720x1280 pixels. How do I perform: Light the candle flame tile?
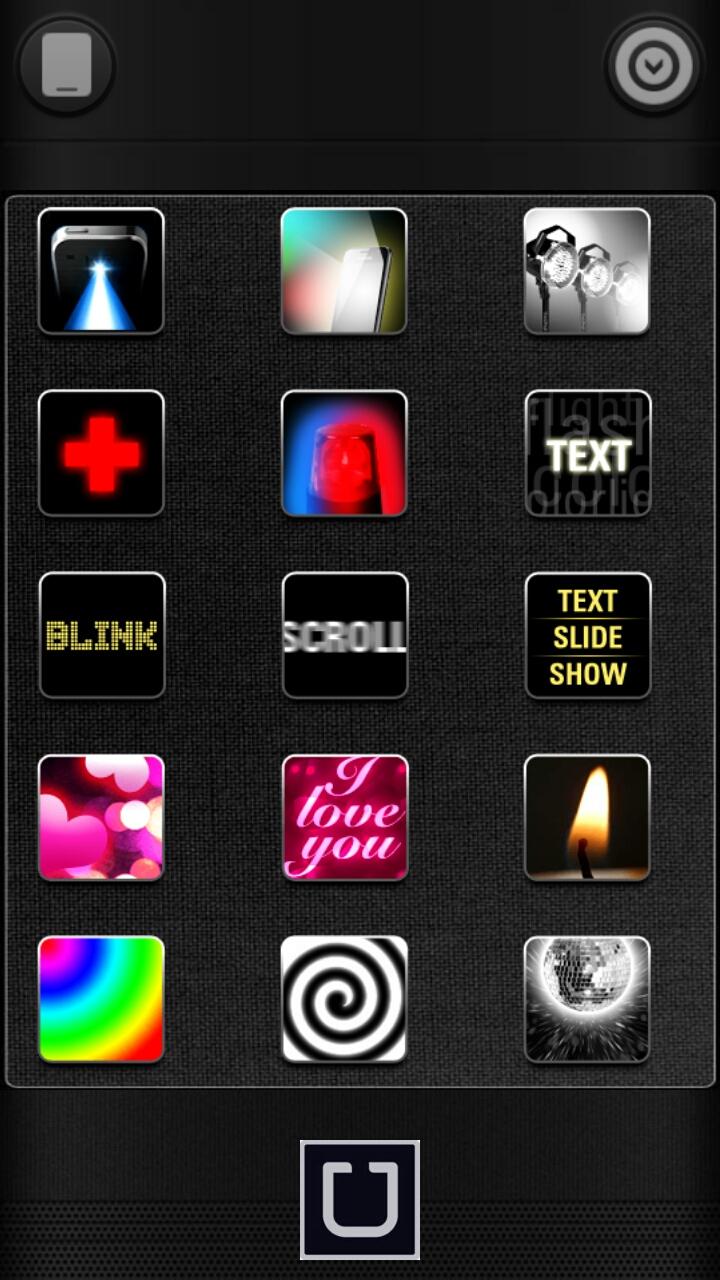click(587, 817)
